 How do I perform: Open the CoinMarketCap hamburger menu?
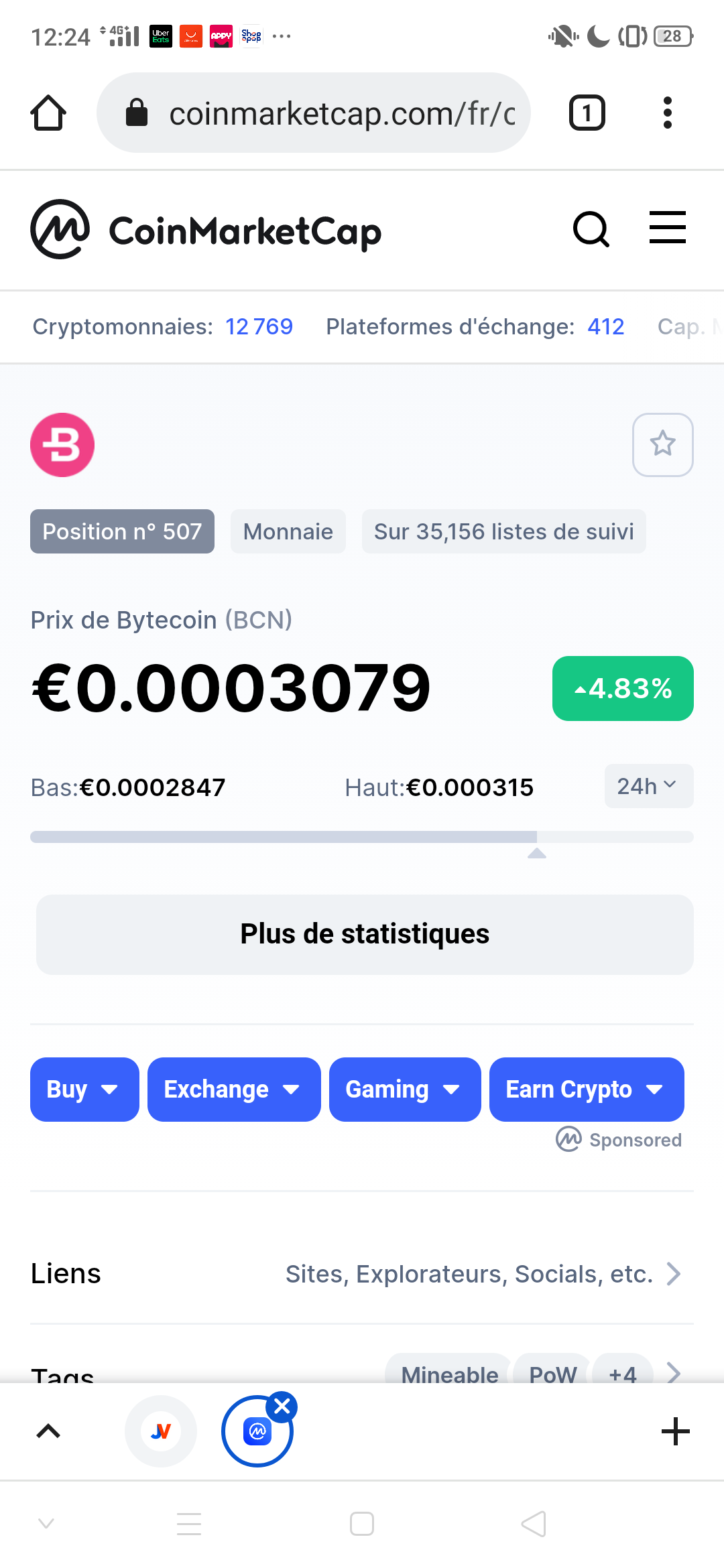(x=667, y=228)
